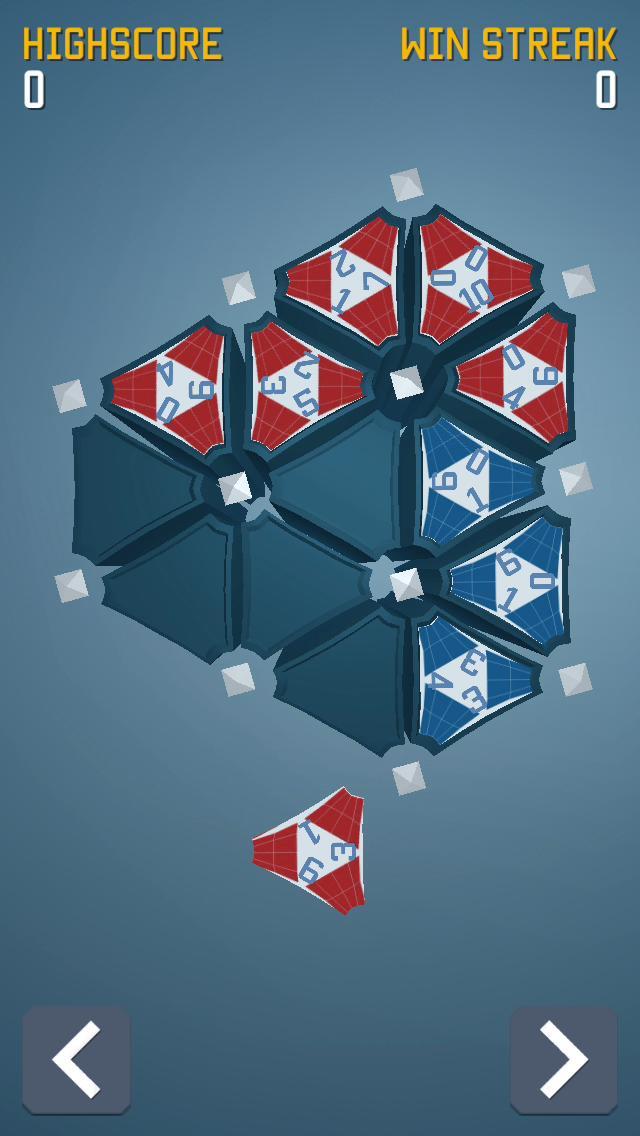This screenshot has width=640, height=1136.
Task: Tap the right arrow button
Action: tap(563, 1060)
